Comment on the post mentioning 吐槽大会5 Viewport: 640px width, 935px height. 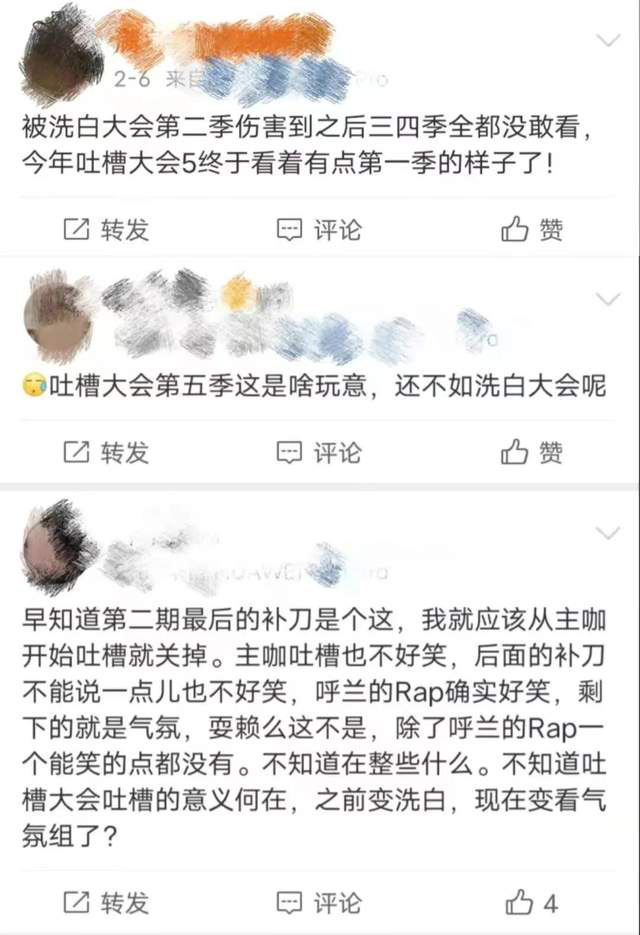click(319, 229)
